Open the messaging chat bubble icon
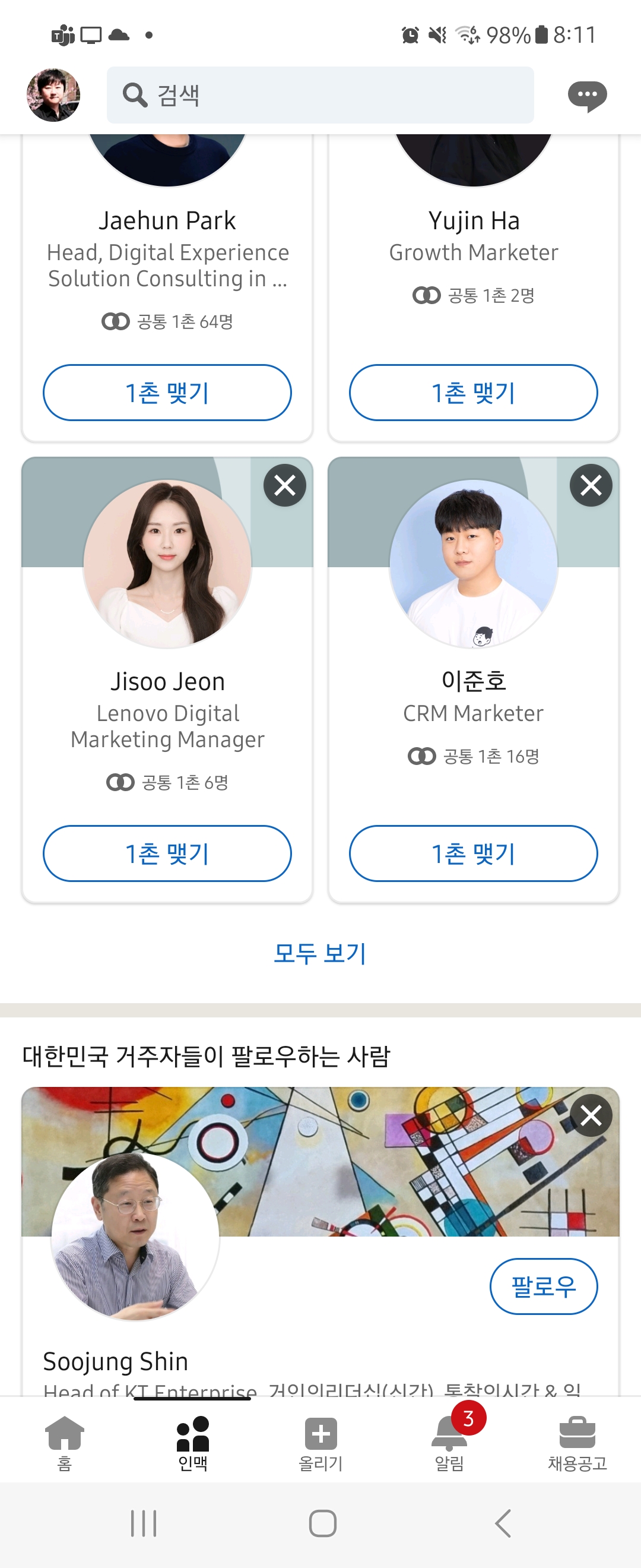 587,96
